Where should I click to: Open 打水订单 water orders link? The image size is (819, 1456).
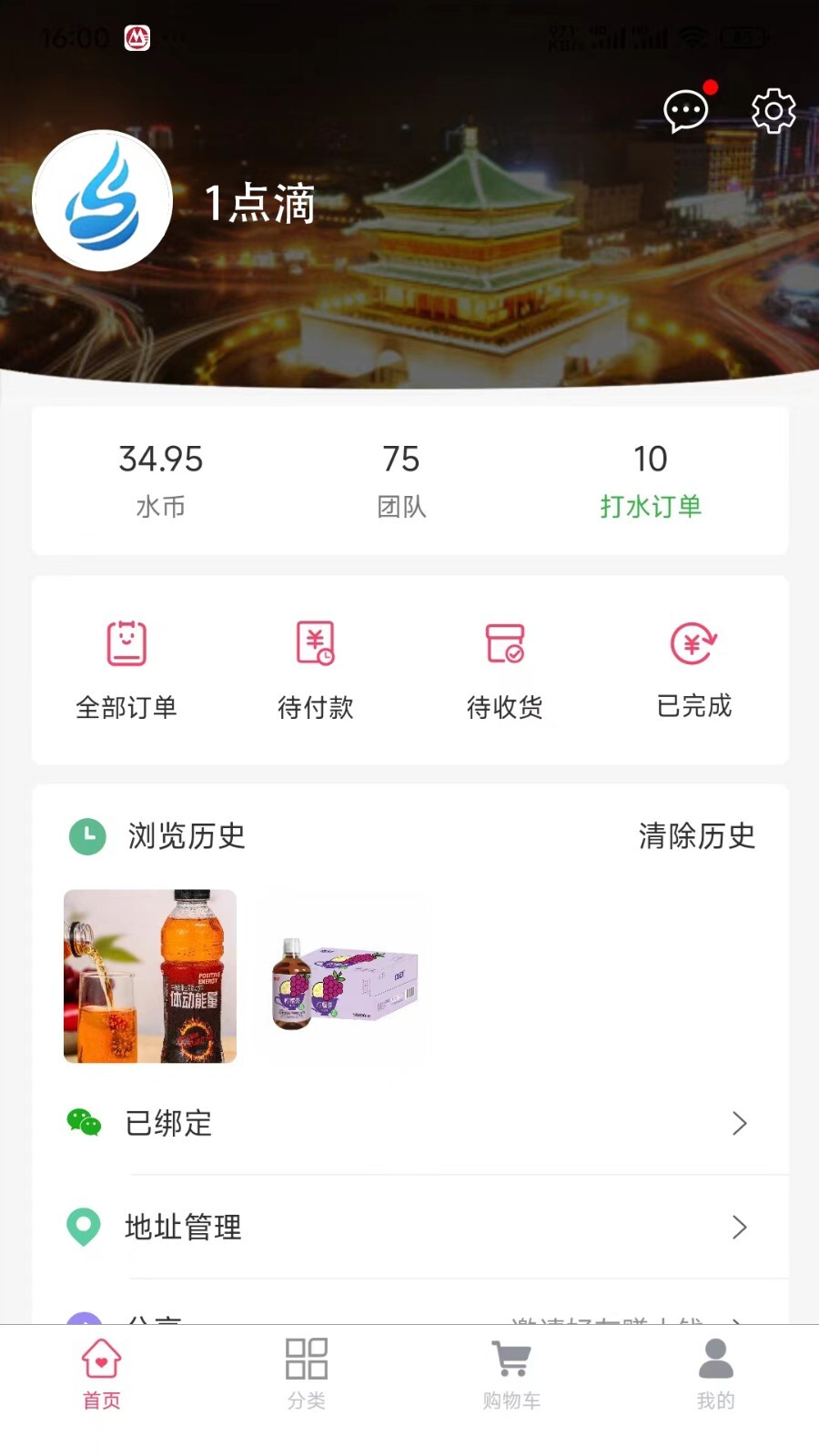652,508
